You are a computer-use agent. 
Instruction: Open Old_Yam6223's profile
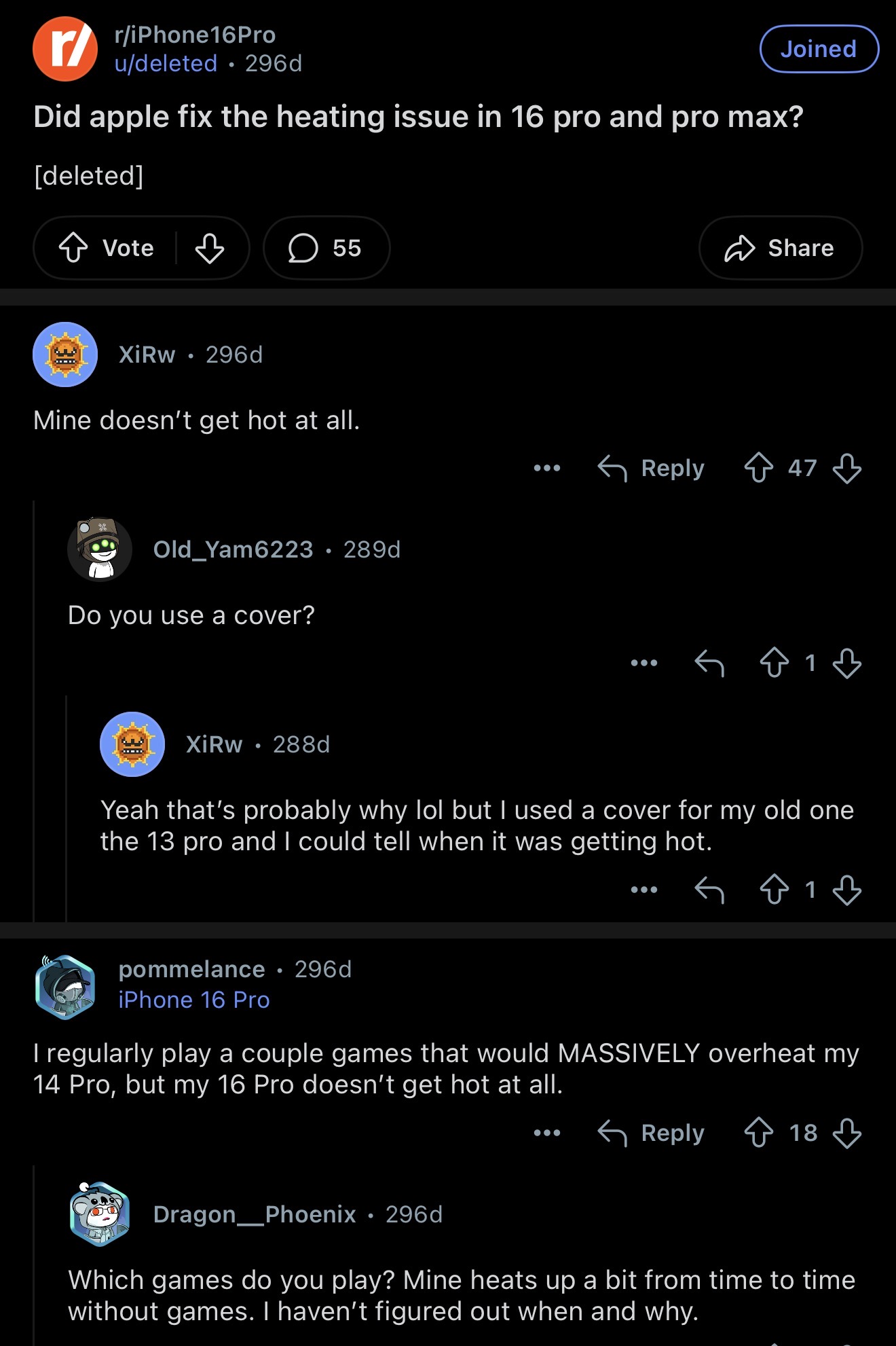[x=233, y=549]
